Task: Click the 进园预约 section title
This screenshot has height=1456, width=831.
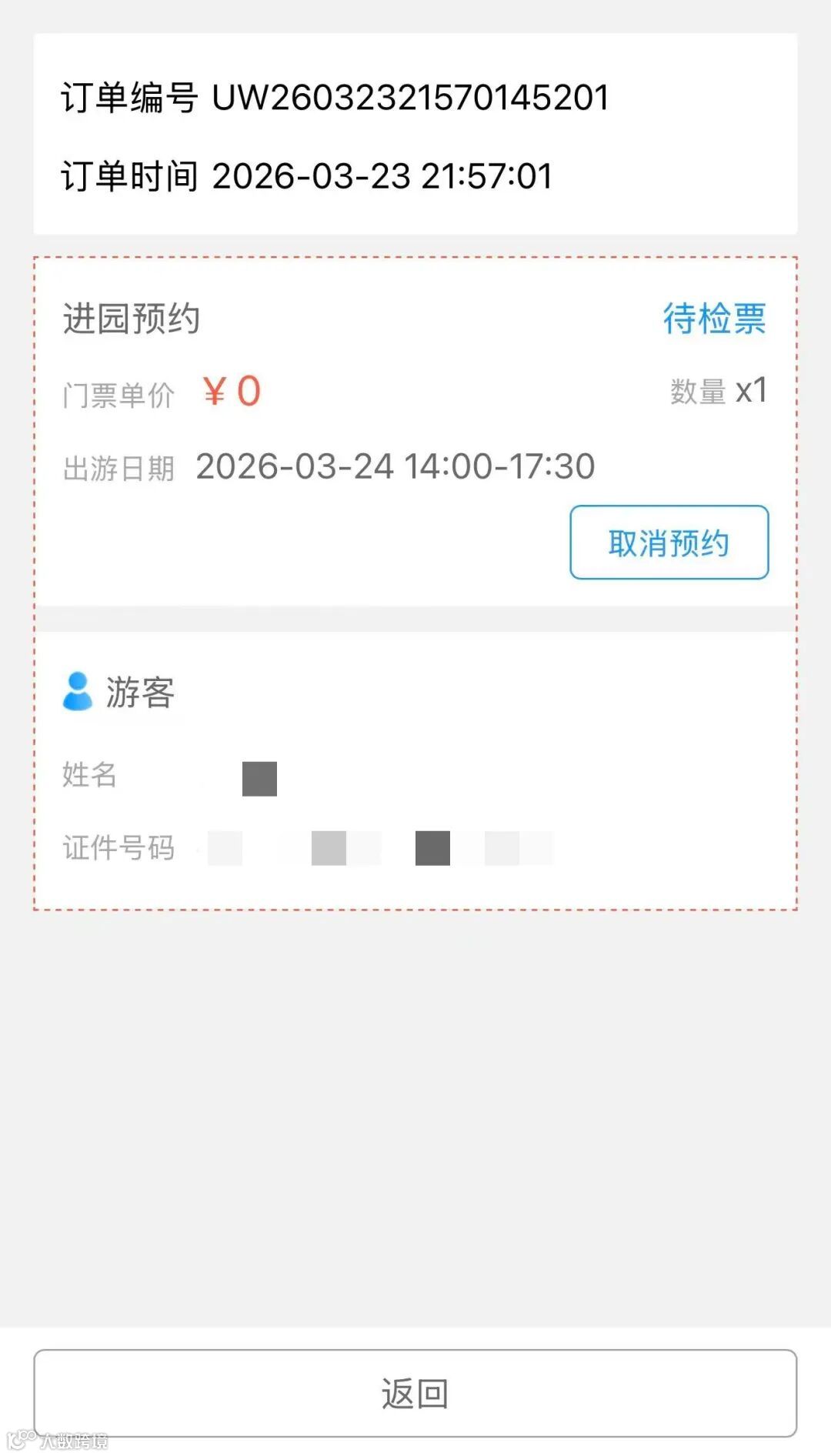Action: pos(131,318)
